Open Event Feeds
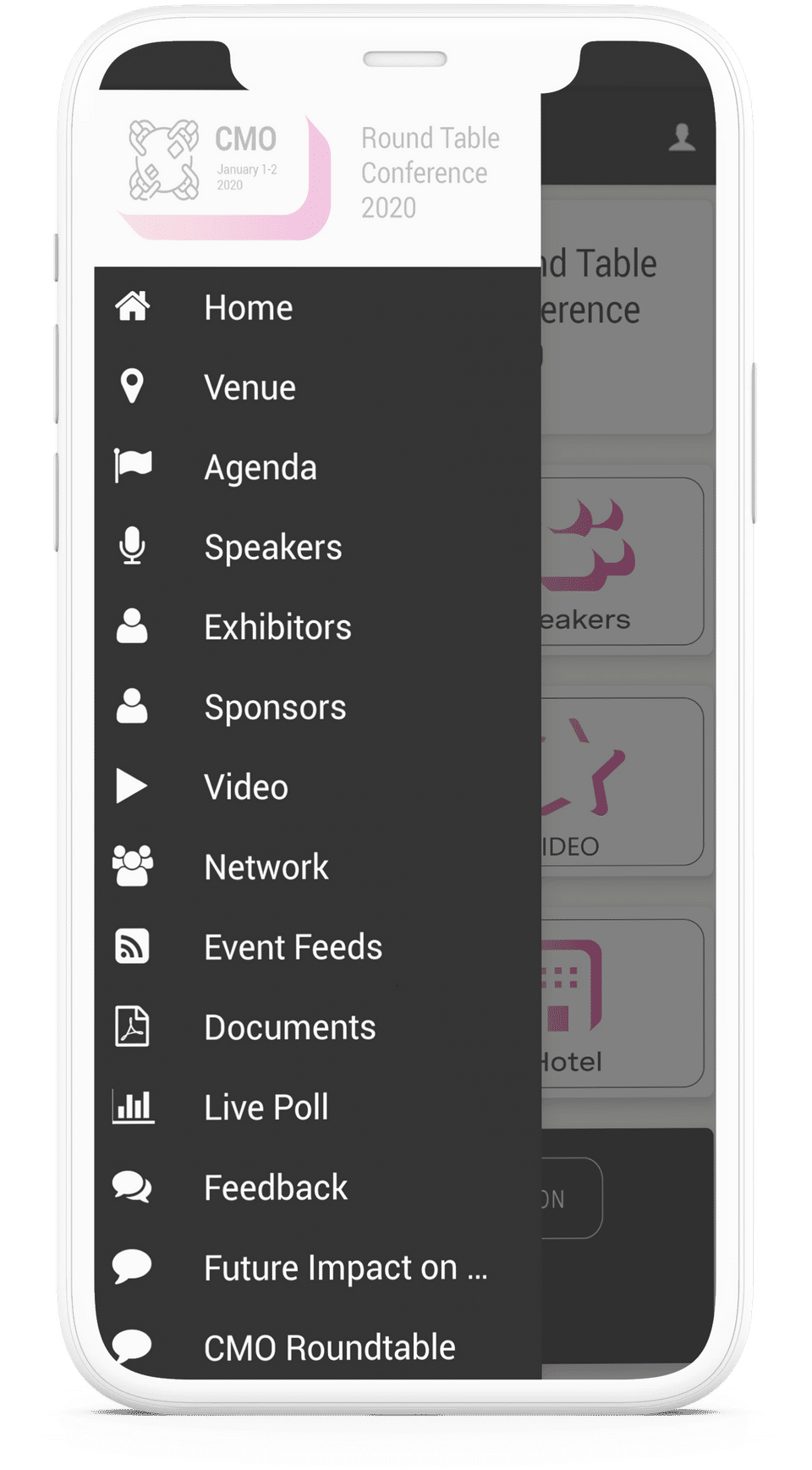Screen dimensions: 812x1470 293,947
